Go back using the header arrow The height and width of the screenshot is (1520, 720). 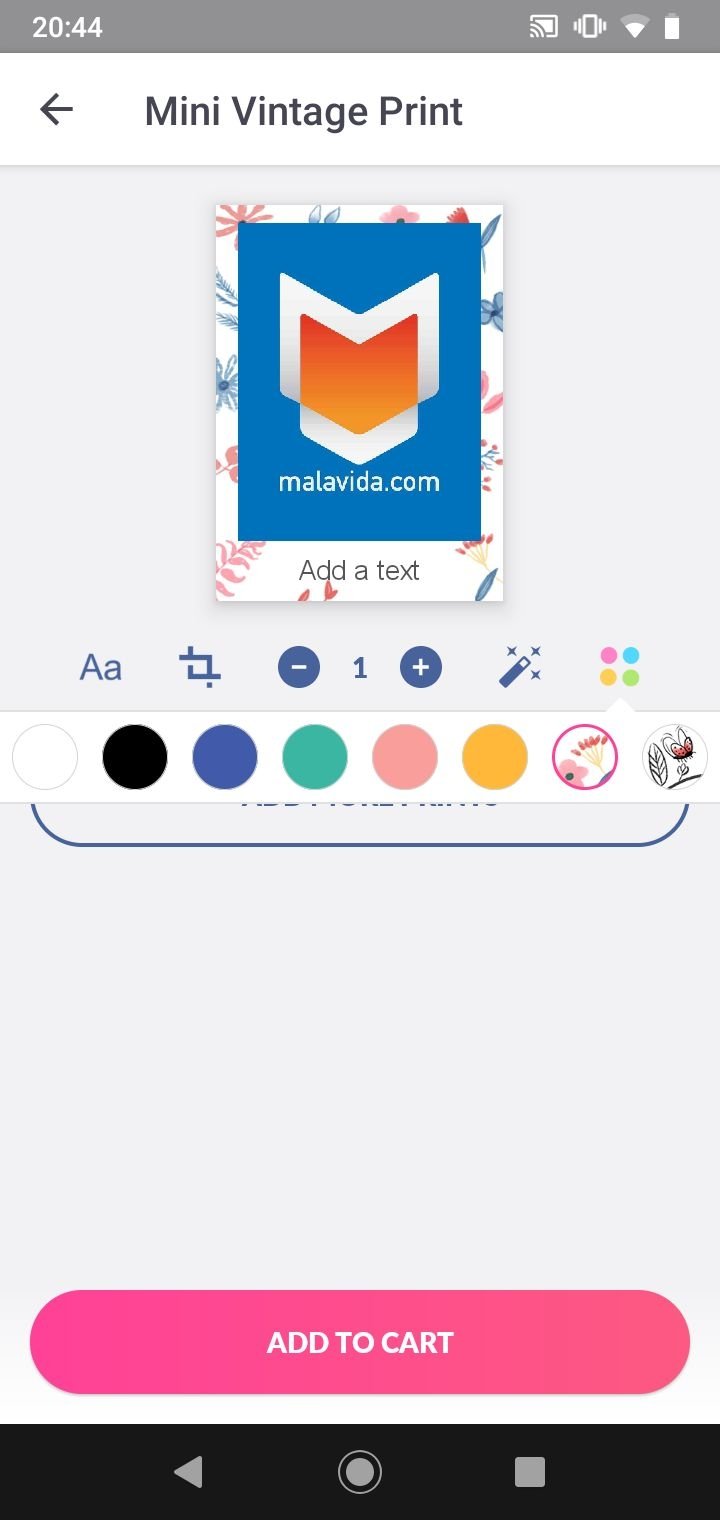[57, 110]
